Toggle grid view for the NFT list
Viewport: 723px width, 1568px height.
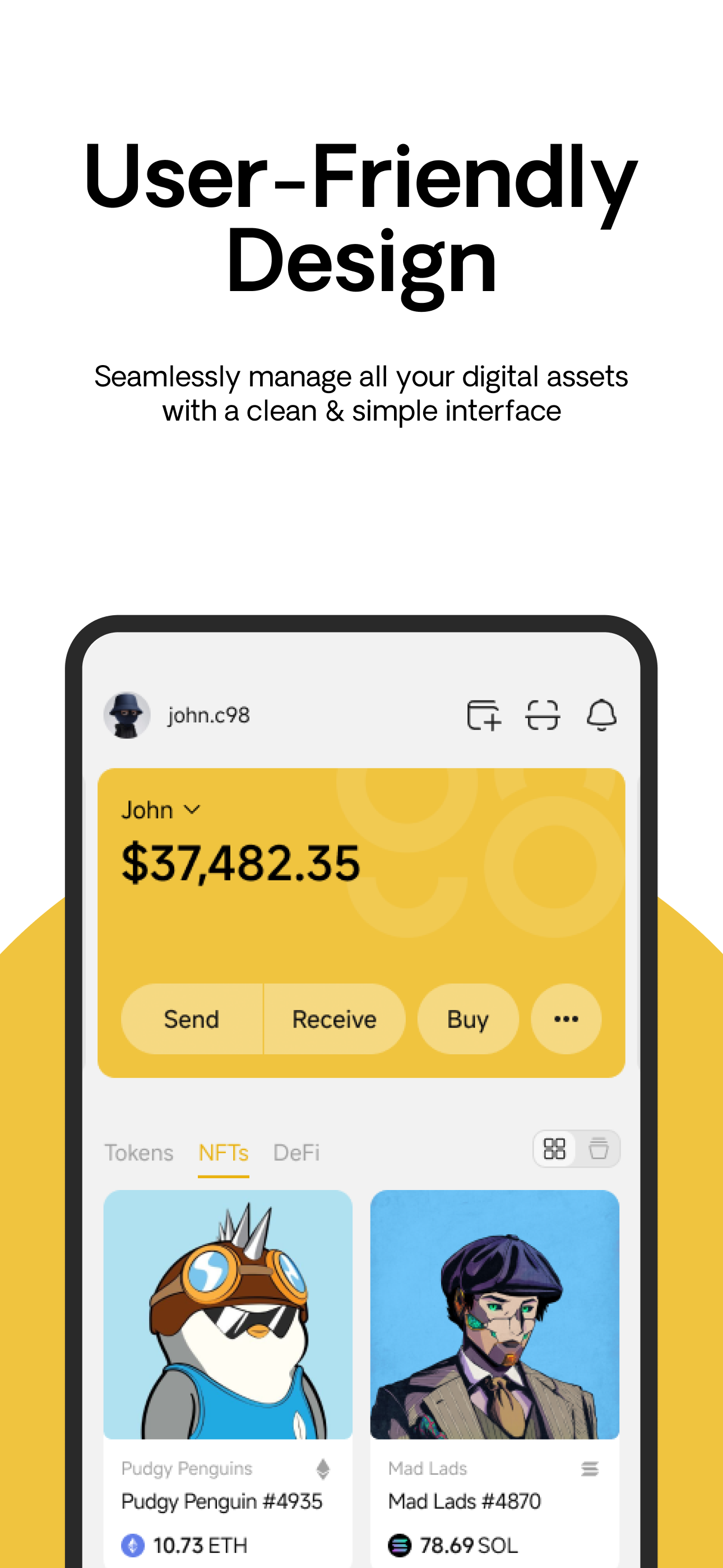(x=554, y=1149)
